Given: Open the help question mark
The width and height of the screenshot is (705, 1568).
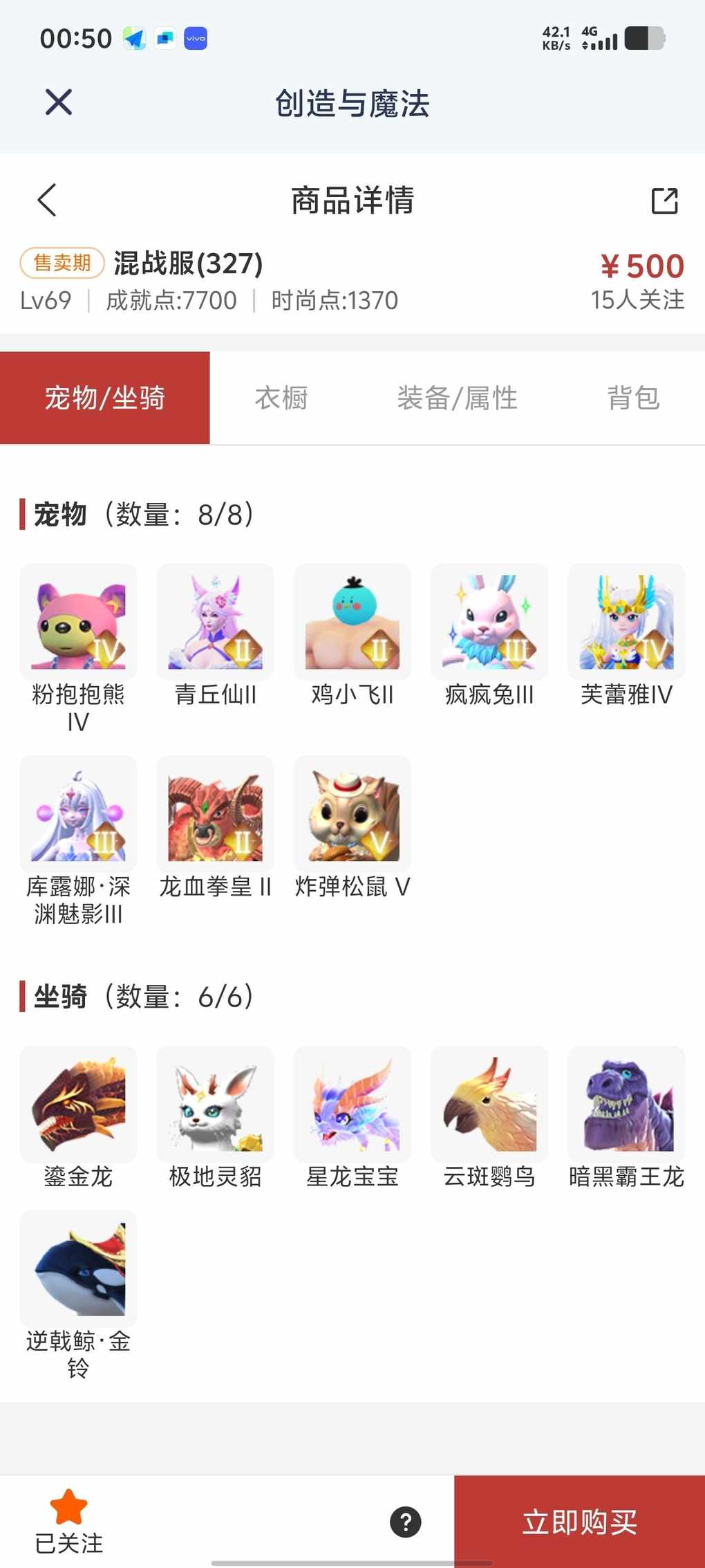Looking at the screenshot, I should [406, 1522].
